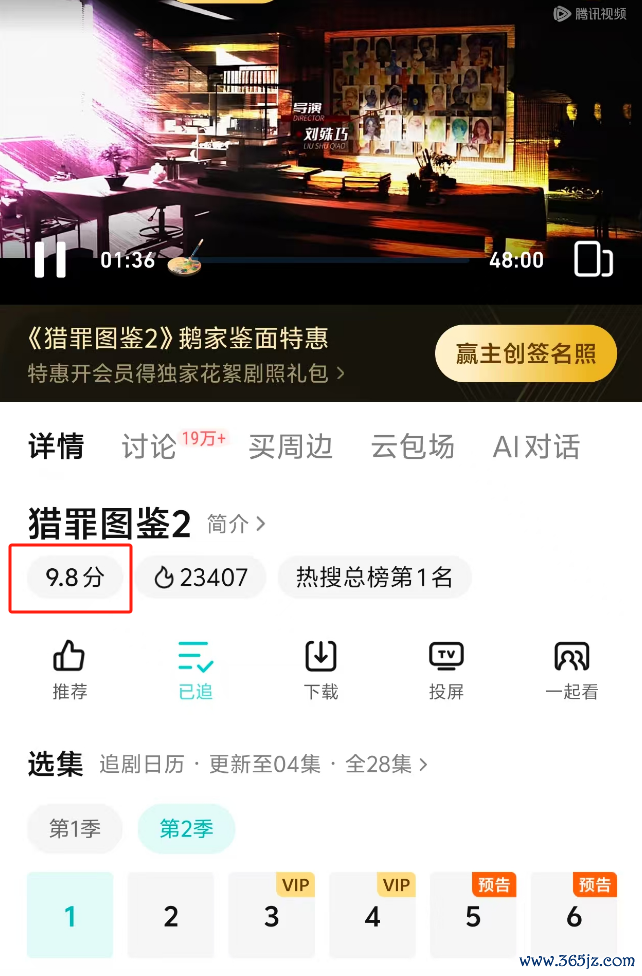Rotate the video to fullscreen
The height and width of the screenshot is (976, 642).
click(x=593, y=260)
